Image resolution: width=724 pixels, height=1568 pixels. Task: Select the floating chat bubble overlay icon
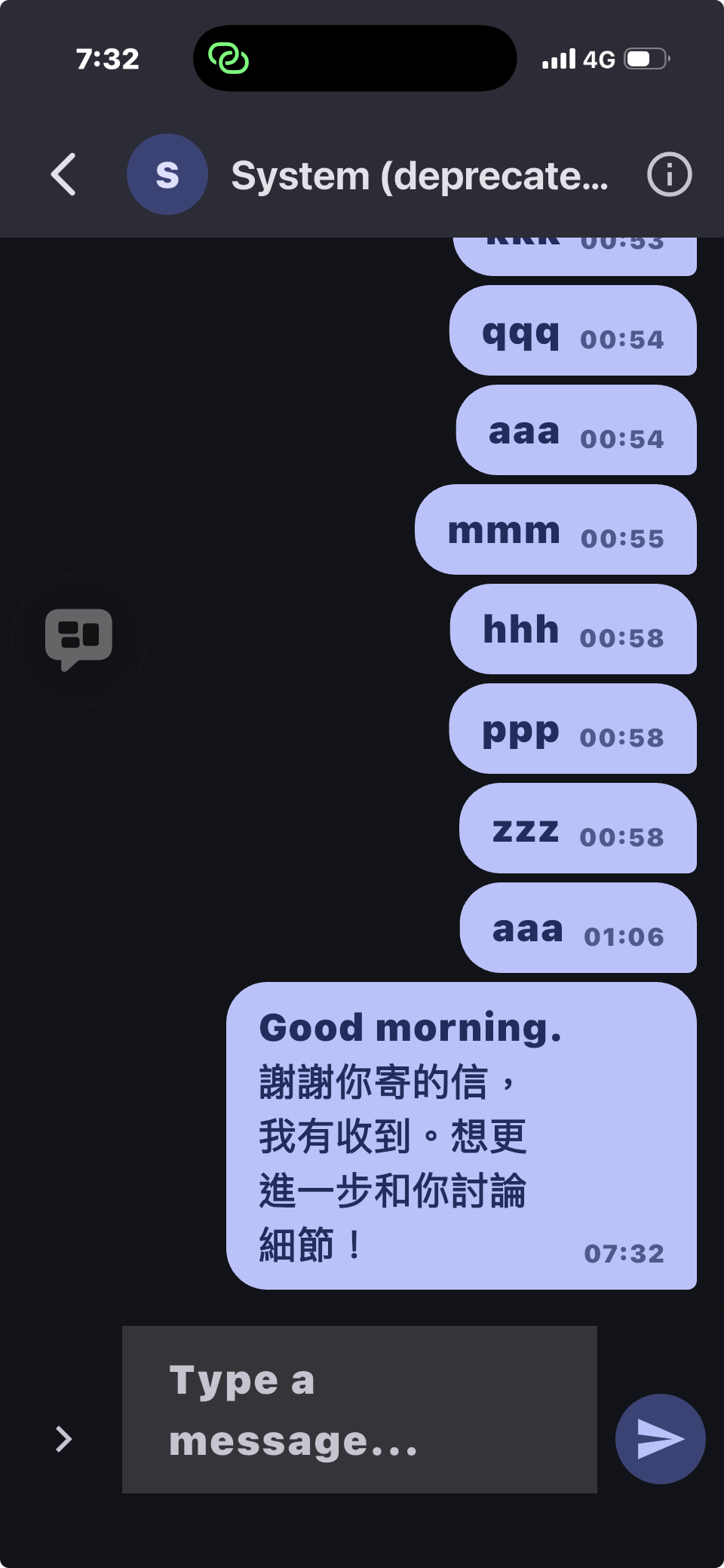coord(80,637)
